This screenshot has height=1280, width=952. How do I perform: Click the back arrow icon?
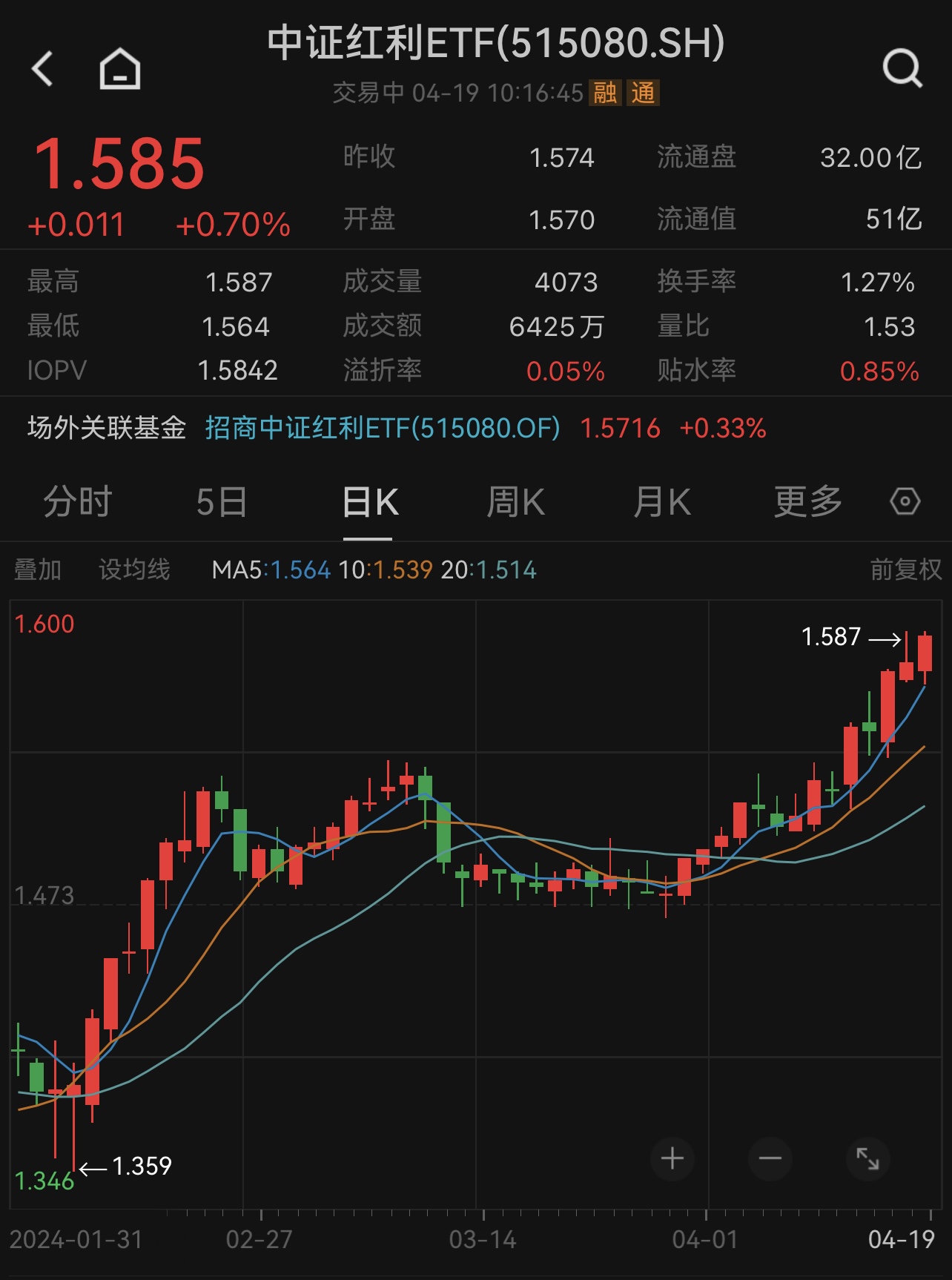point(43,68)
